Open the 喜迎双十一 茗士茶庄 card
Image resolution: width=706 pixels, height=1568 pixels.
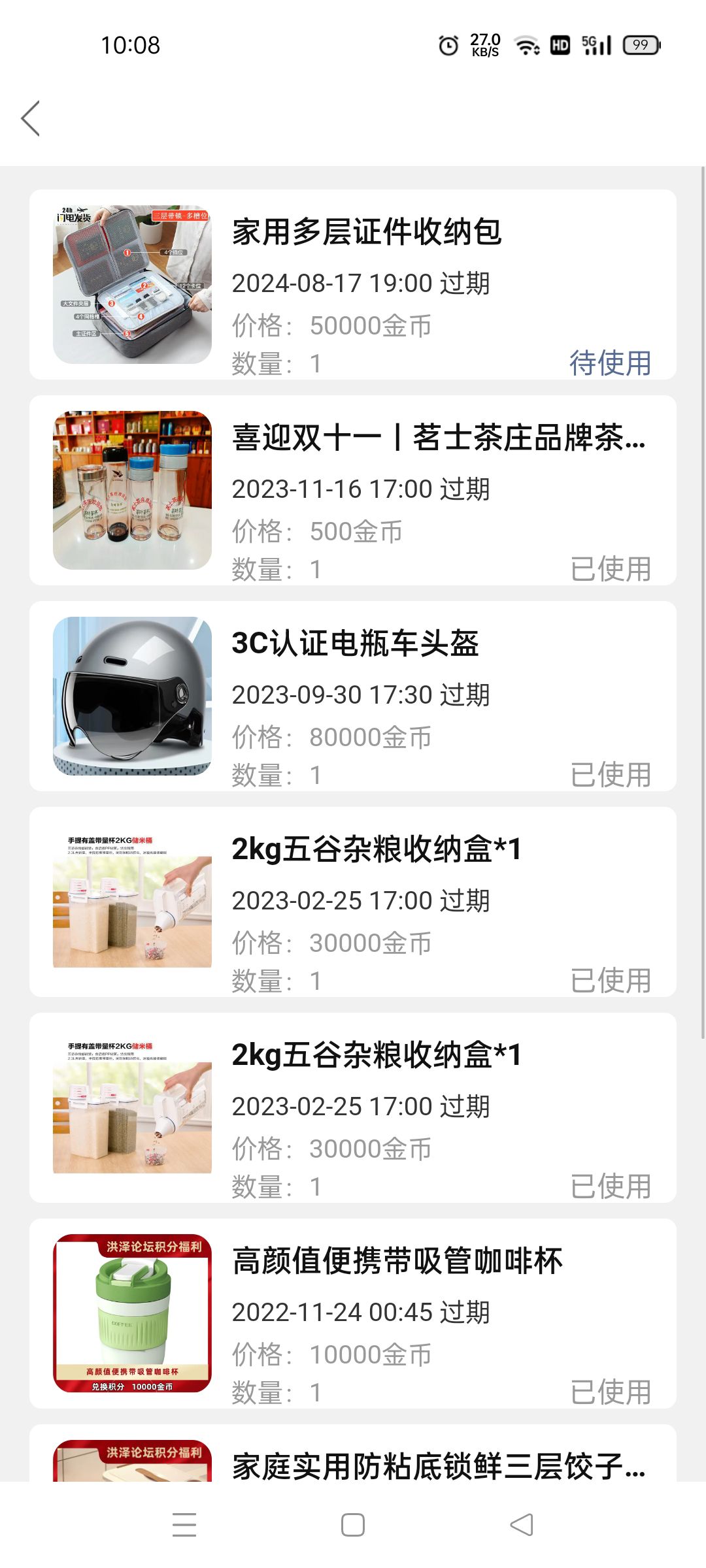[x=353, y=490]
